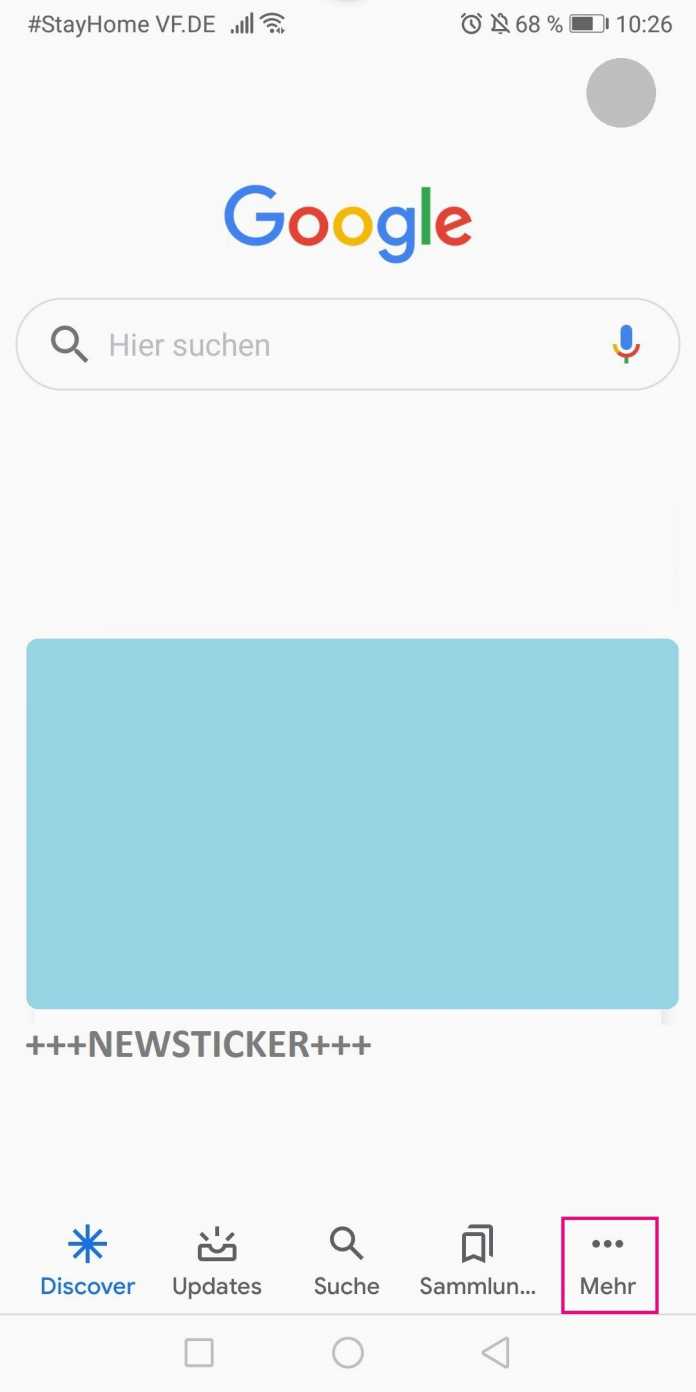Open the Sammlungen tab
The width and height of the screenshot is (696, 1392).
[477, 1262]
